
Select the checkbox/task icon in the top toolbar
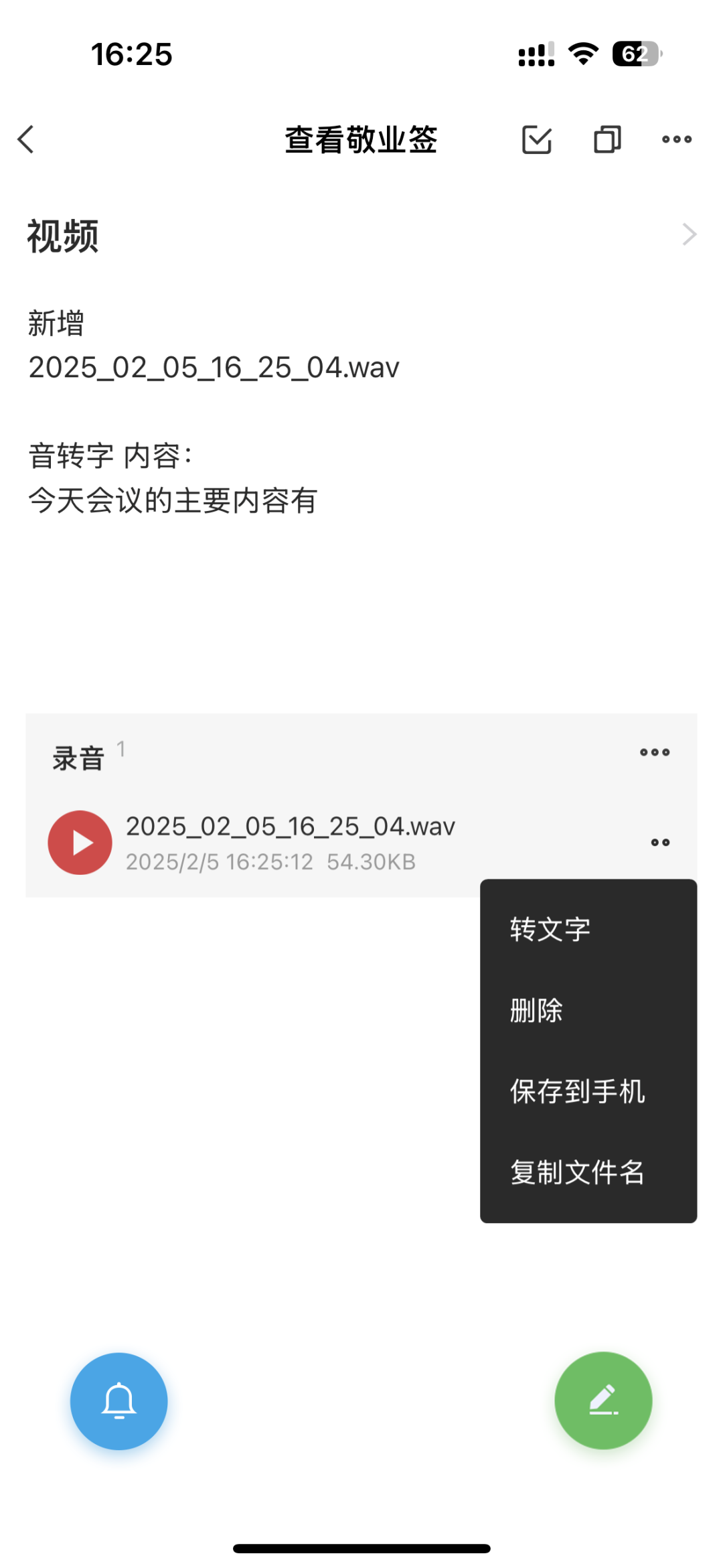(x=536, y=139)
